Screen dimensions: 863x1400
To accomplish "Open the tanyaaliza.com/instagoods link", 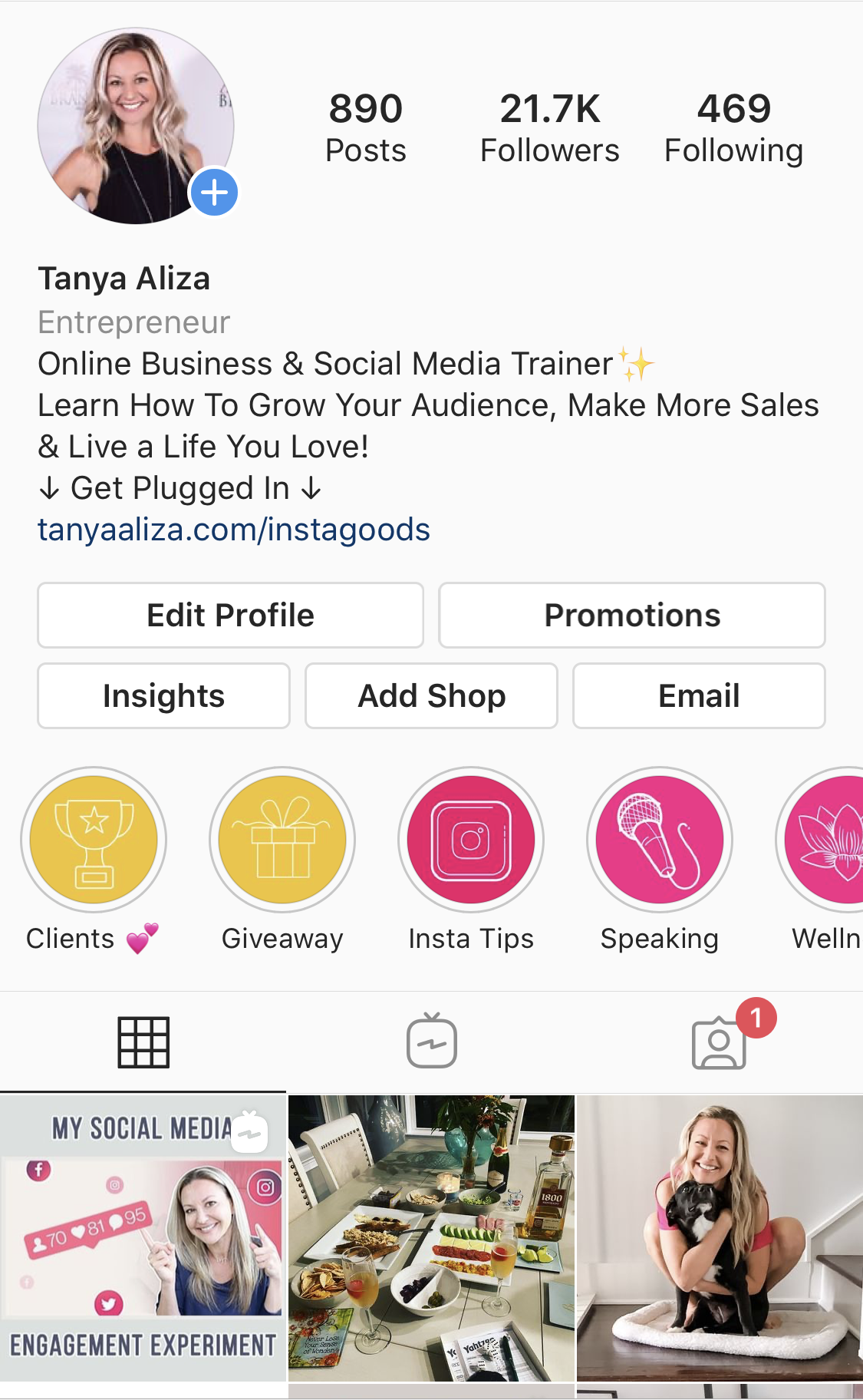I will [234, 530].
